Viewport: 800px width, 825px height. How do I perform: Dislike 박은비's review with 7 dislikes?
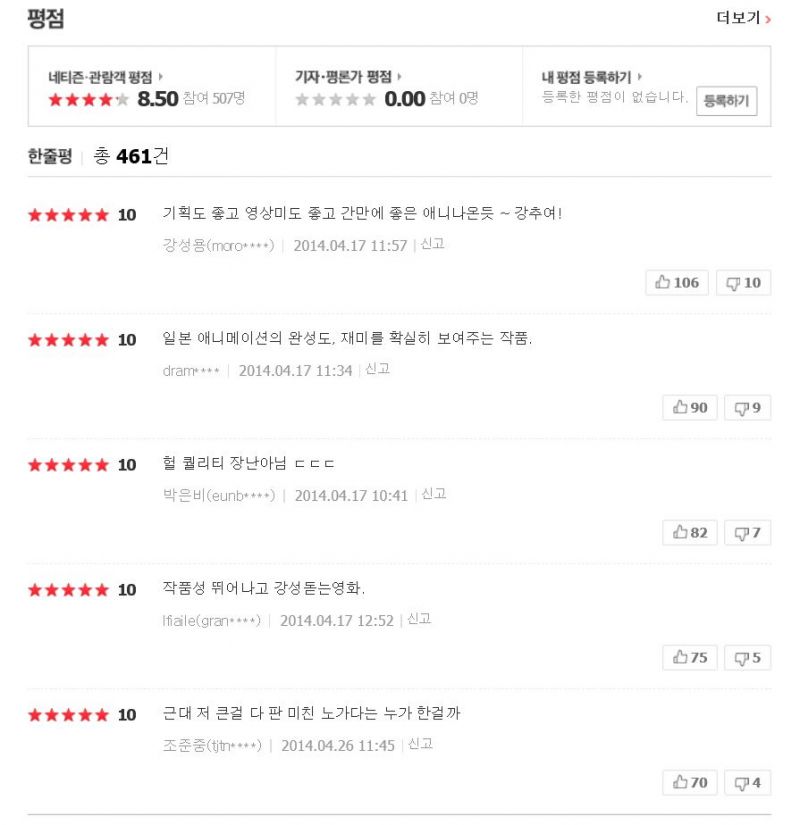click(x=748, y=533)
